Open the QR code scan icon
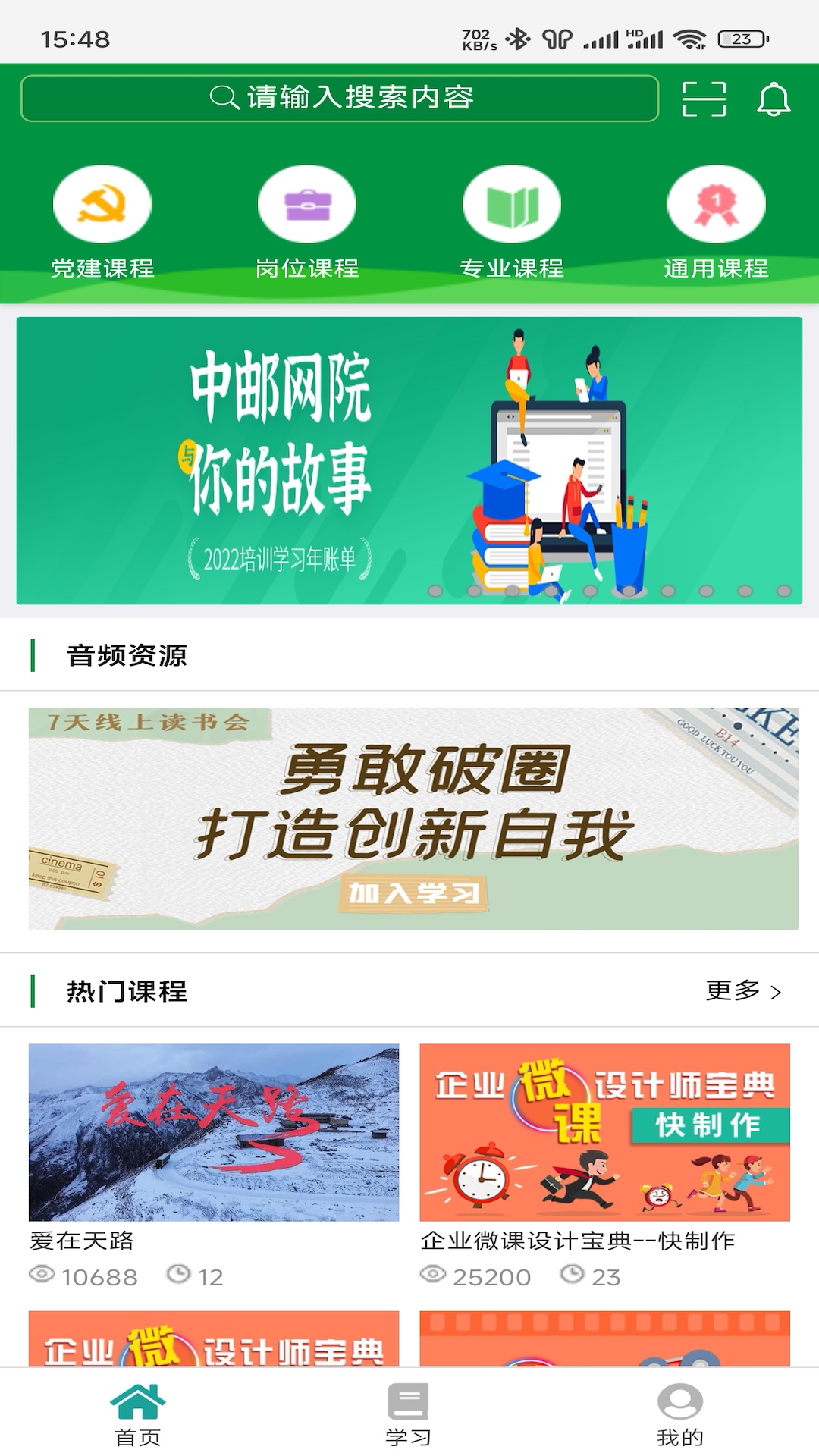 706,99
